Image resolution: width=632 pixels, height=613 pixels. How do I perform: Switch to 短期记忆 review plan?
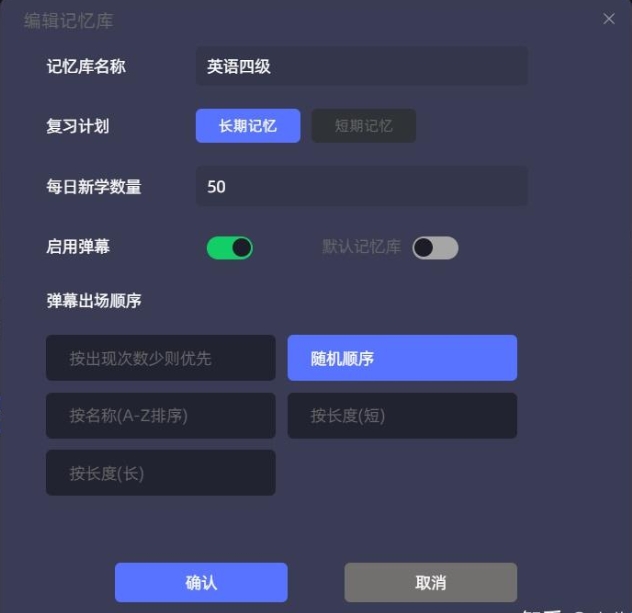(x=363, y=126)
